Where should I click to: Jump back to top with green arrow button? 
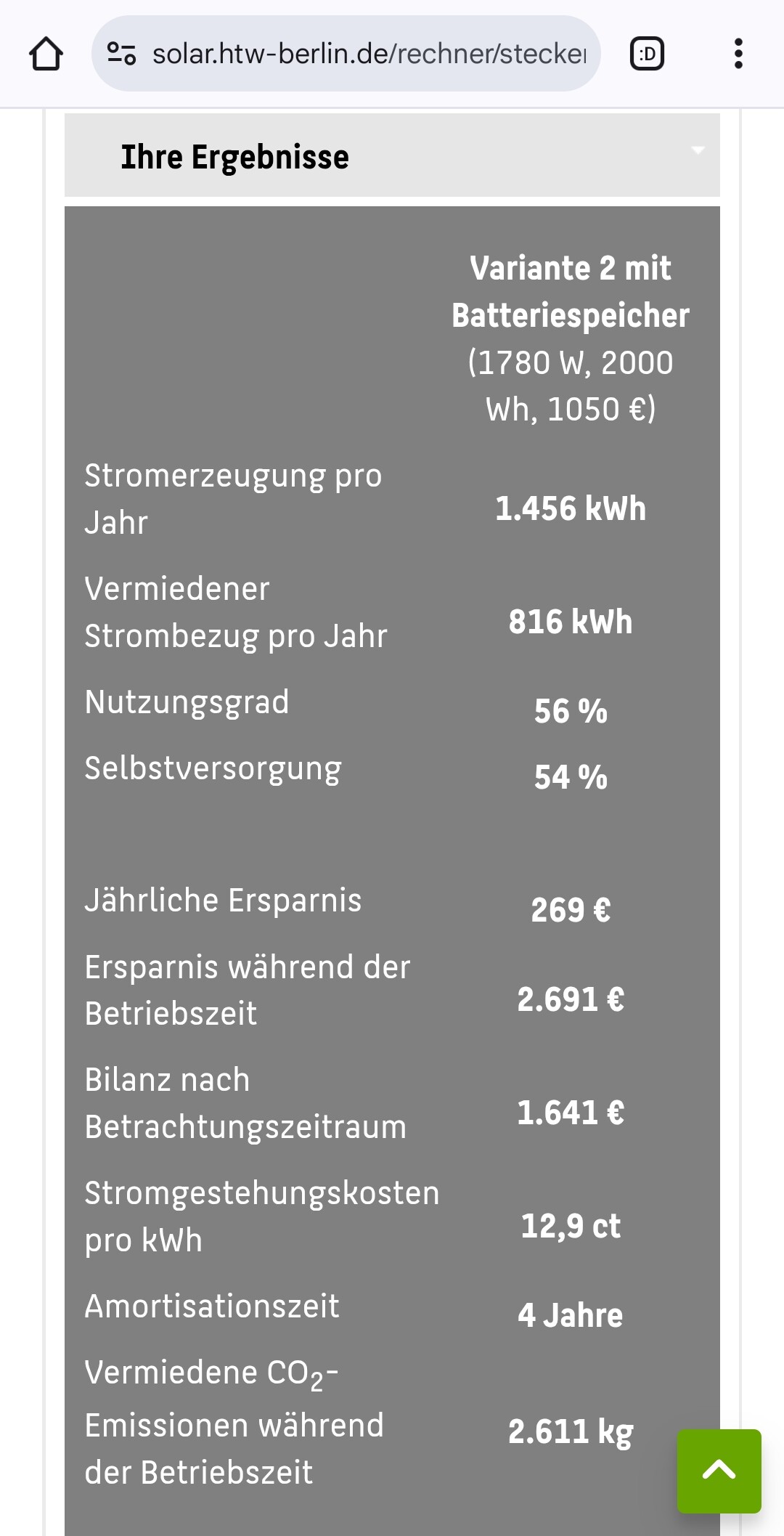[x=719, y=1471]
